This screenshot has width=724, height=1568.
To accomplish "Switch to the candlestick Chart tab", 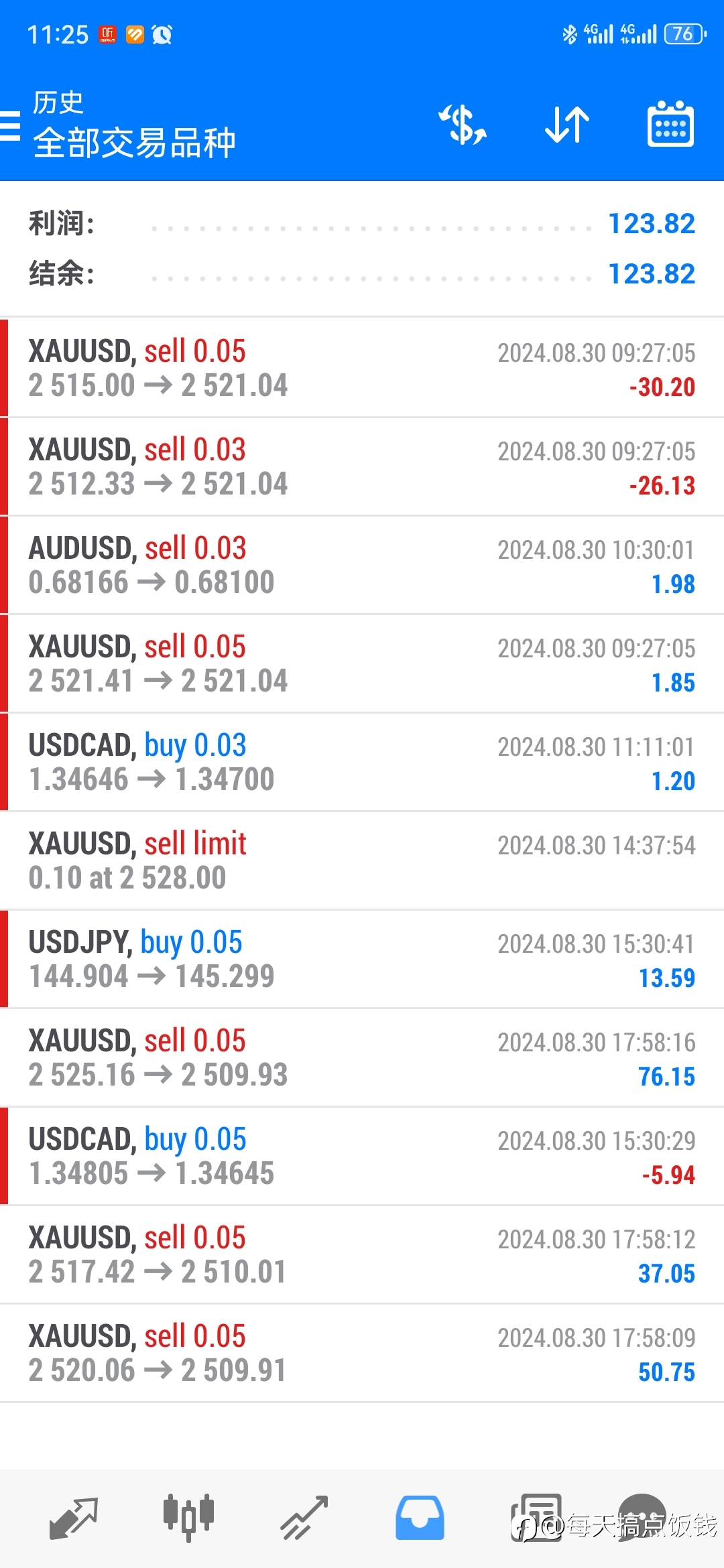I will pyautogui.click(x=188, y=1517).
